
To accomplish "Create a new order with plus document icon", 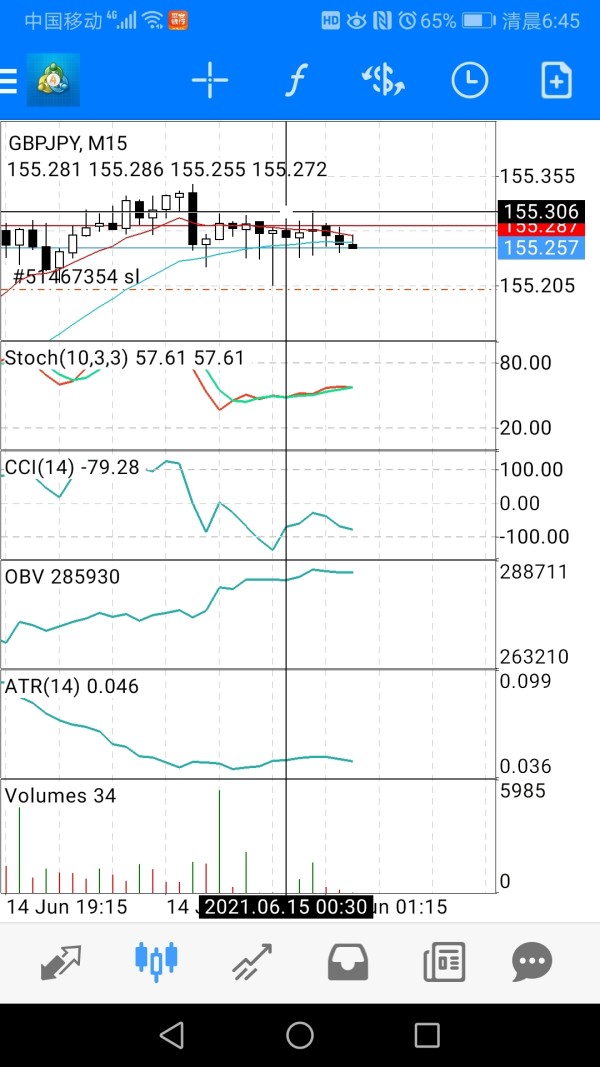I will (556, 80).
